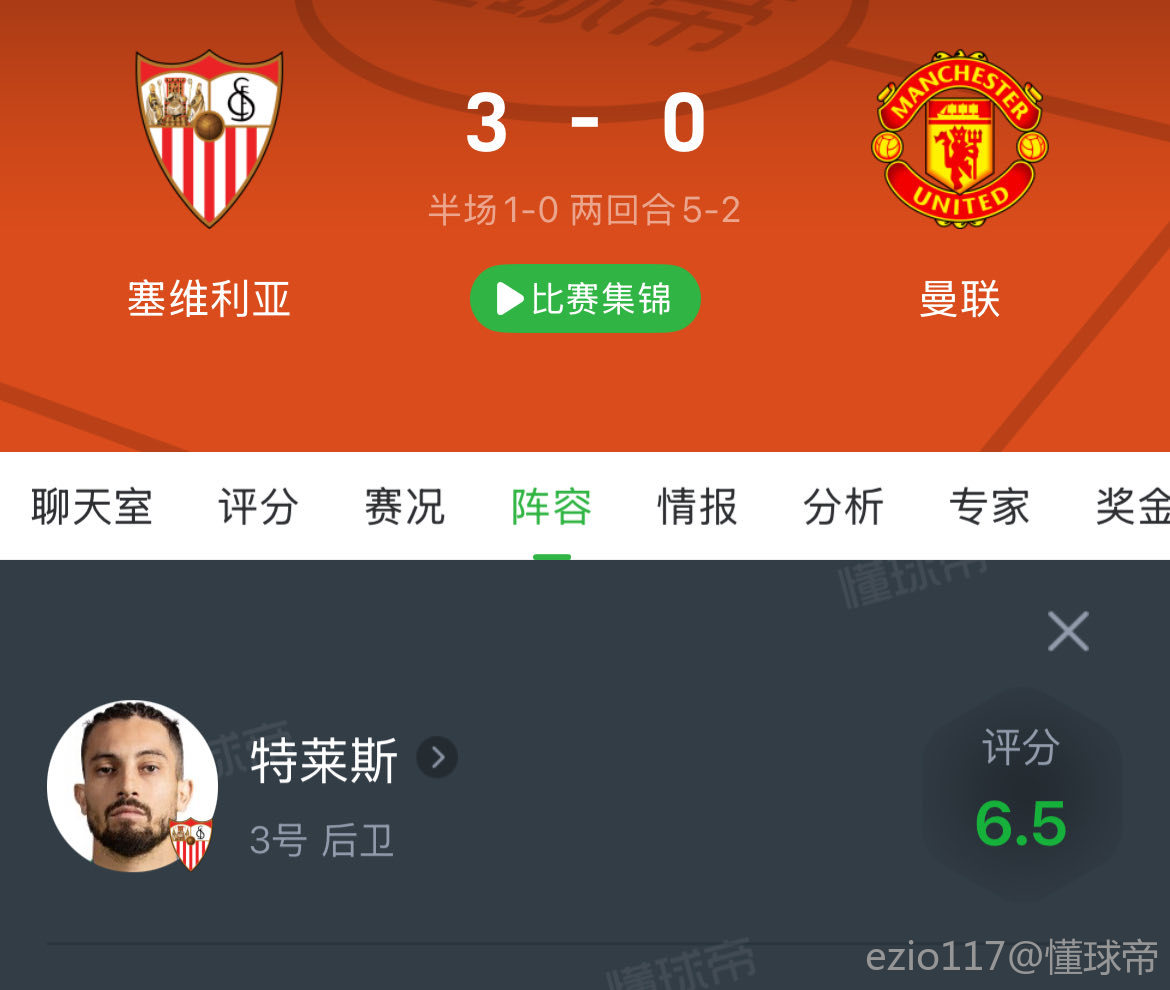Switch to the 聊天室 tab
Viewport: 1170px width, 990px height.
[x=91, y=507]
